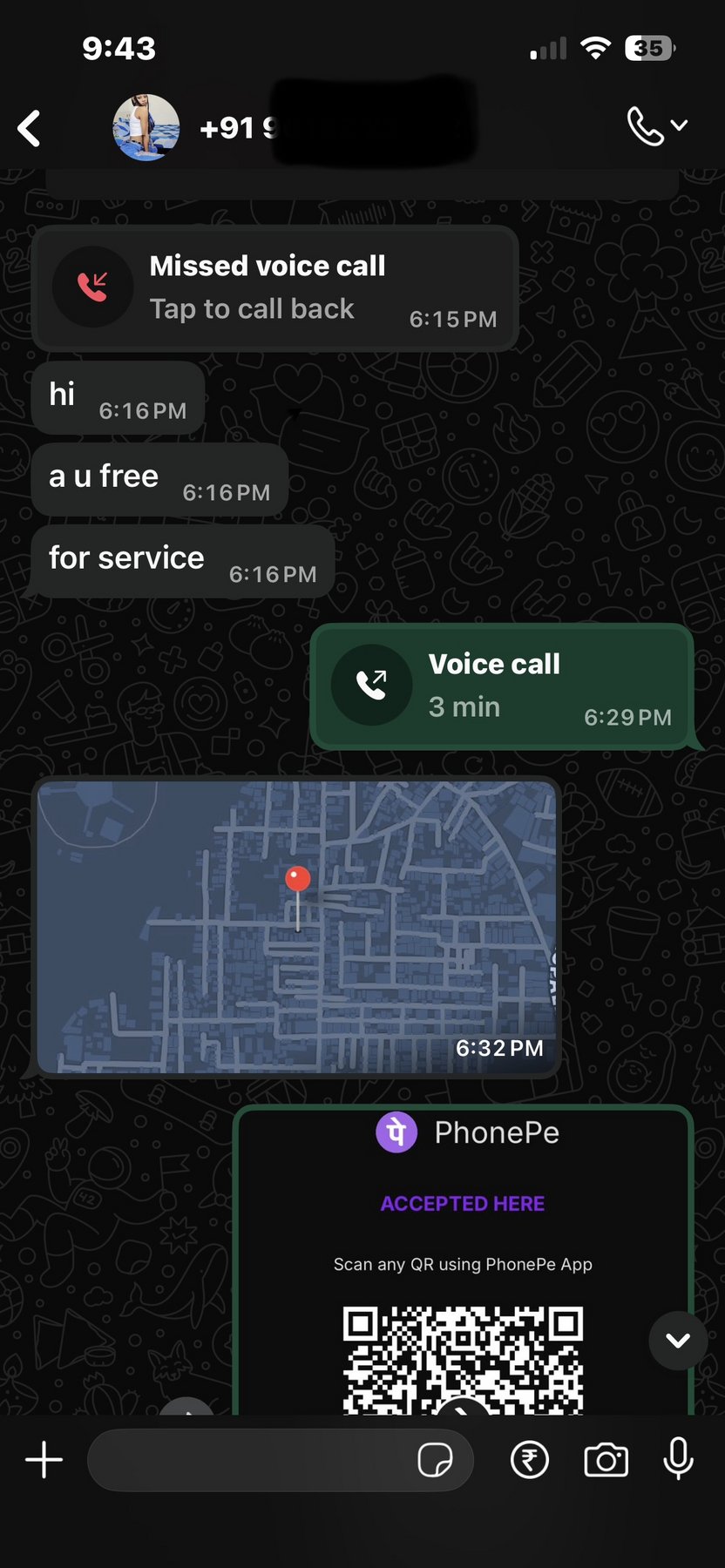Open the contact's profile picture
Image resolution: width=725 pixels, height=1568 pixels.
click(x=146, y=128)
